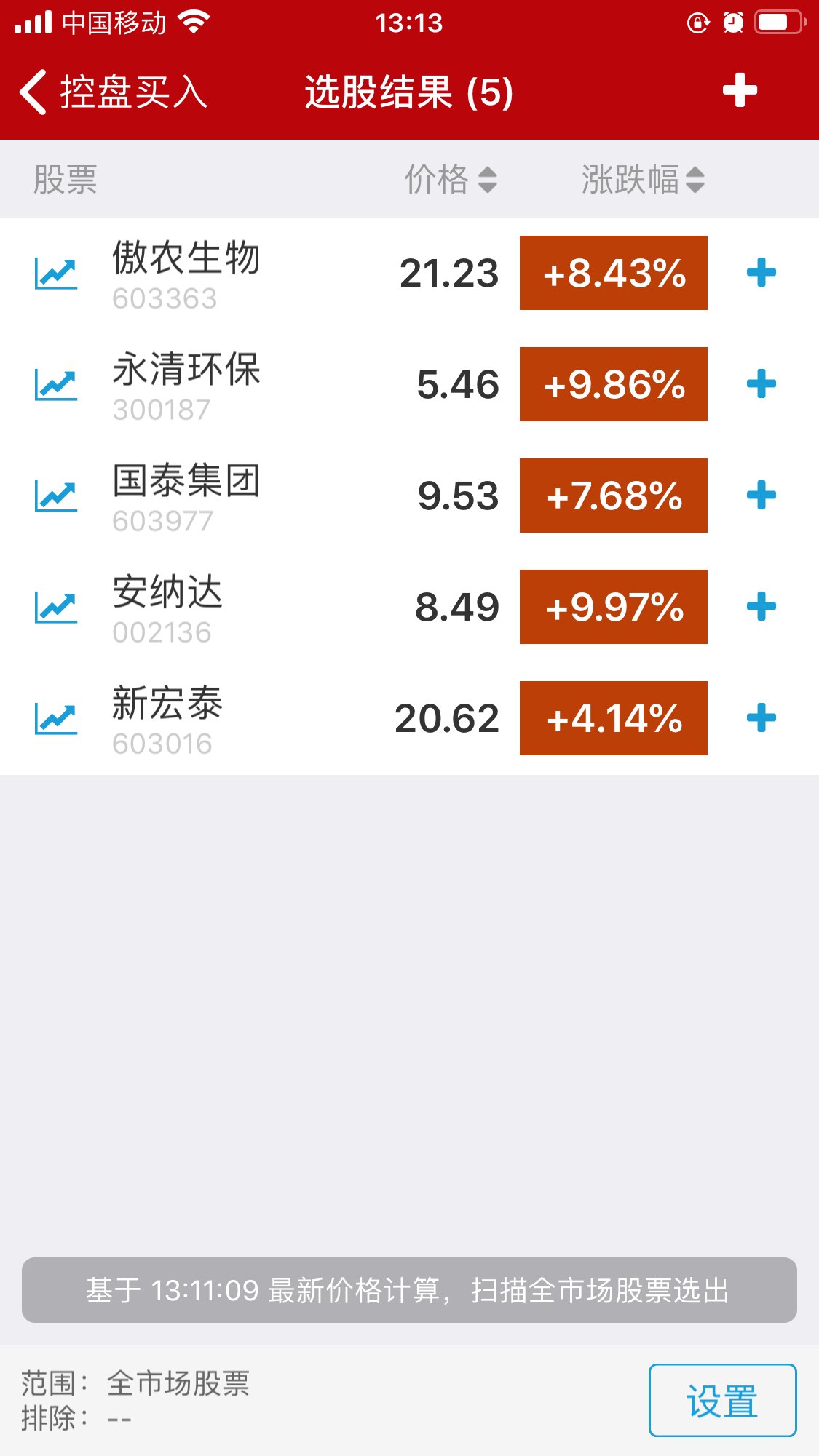Open the chart icon for 新宏泰

(x=57, y=717)
